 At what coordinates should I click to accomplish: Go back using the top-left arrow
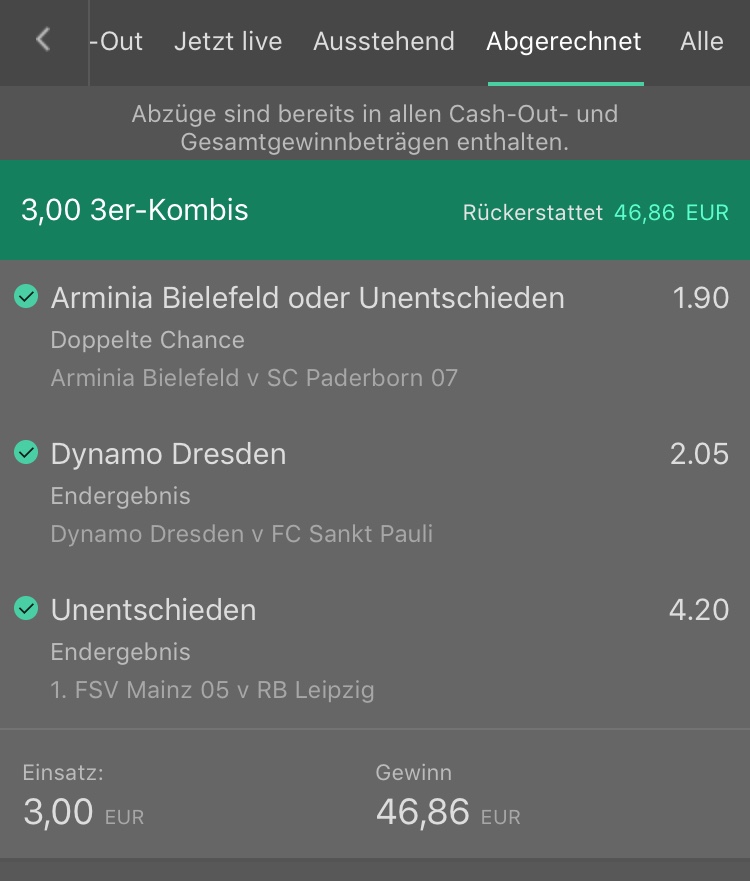click(x=42, y=40)
